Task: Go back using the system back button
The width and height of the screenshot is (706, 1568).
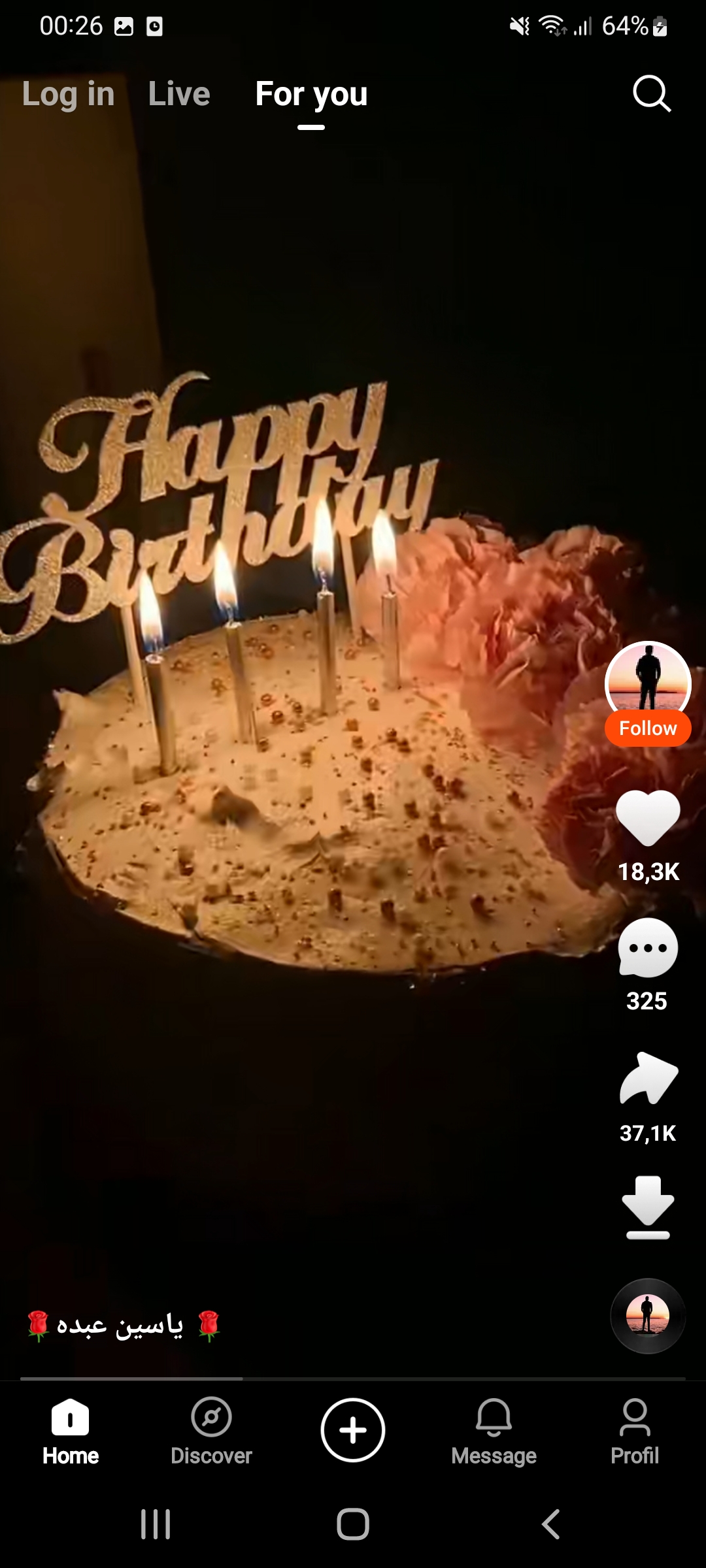Action: (551, 1524)
